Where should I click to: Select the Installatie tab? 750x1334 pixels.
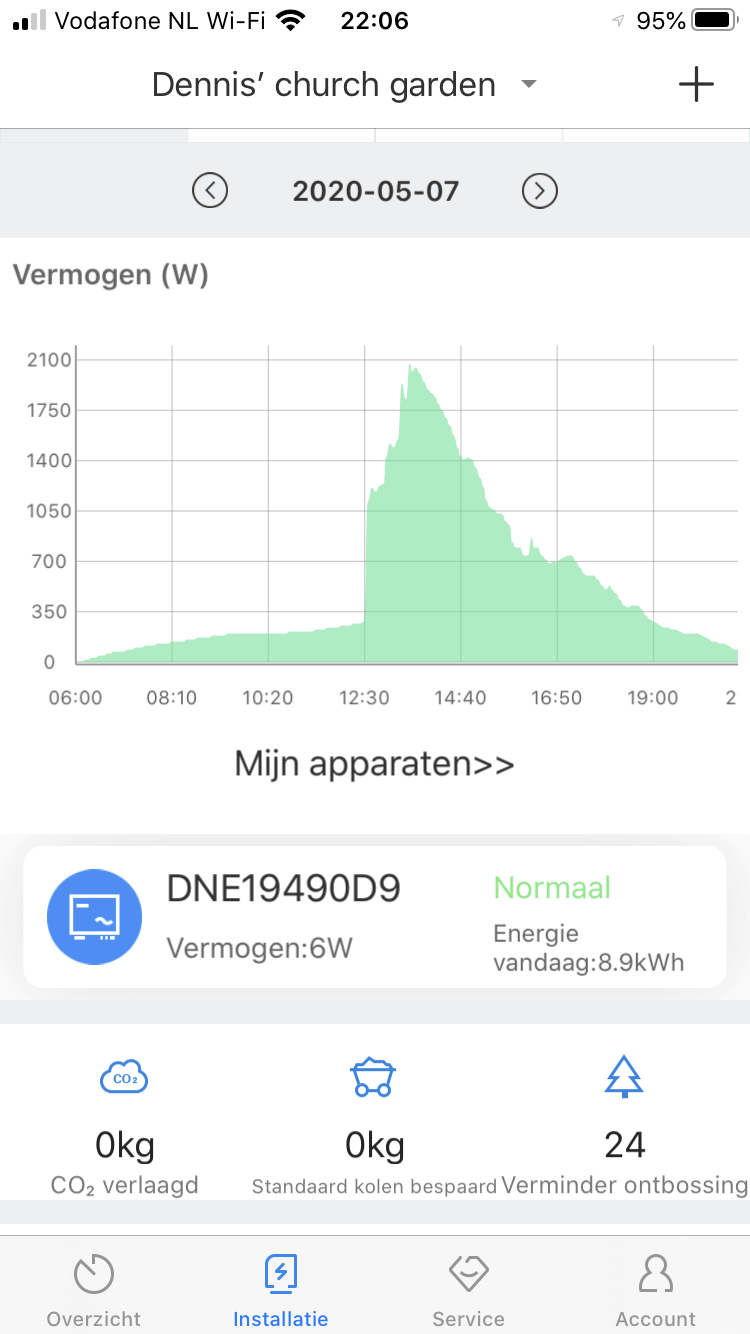281,1290
